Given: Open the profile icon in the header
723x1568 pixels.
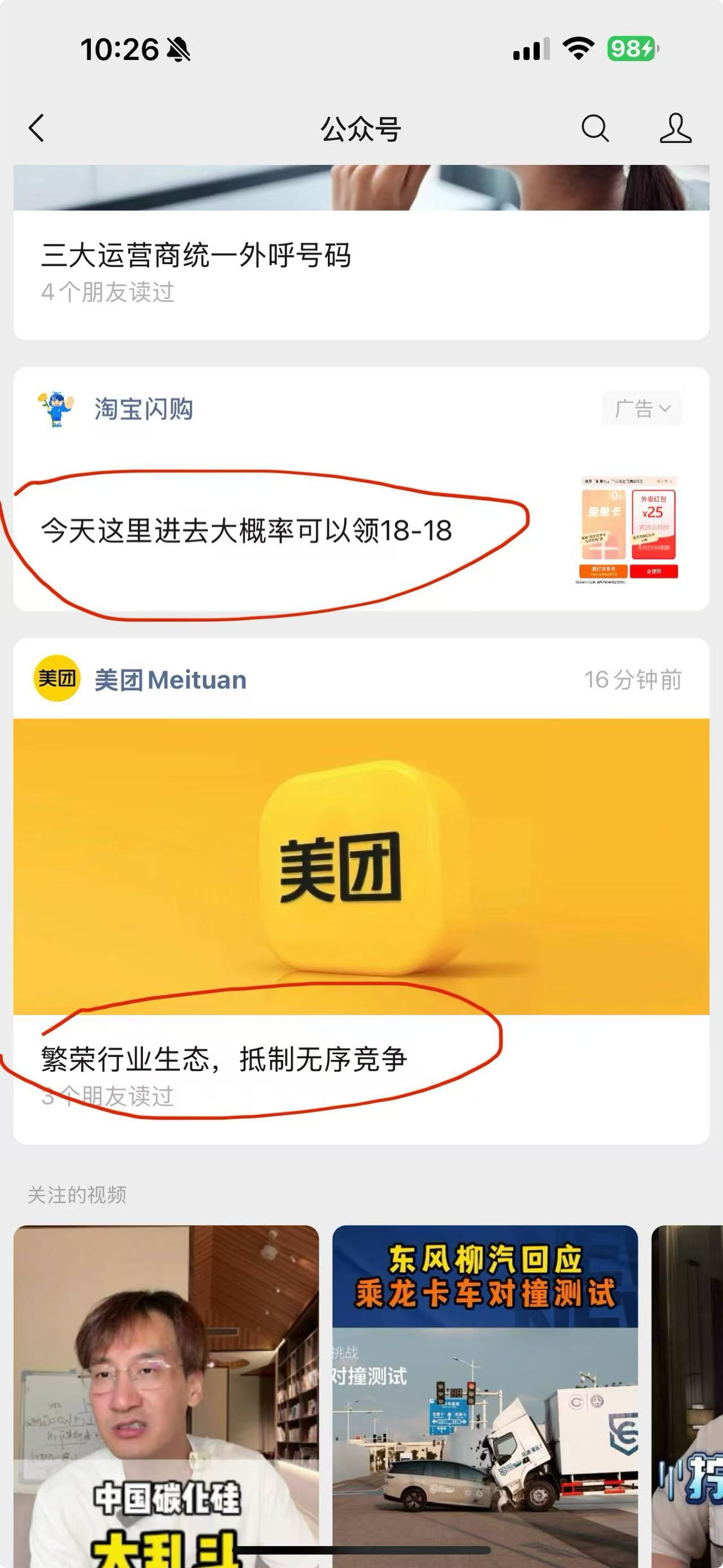Looking at the screenshot, I should pos(675,128).
